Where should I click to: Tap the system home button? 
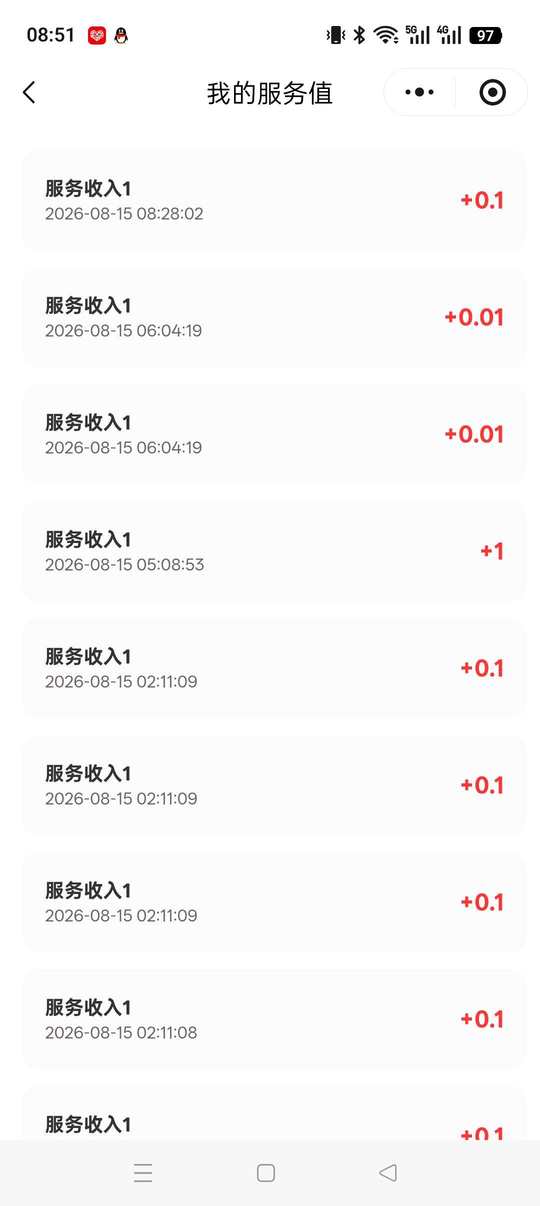266,1173
